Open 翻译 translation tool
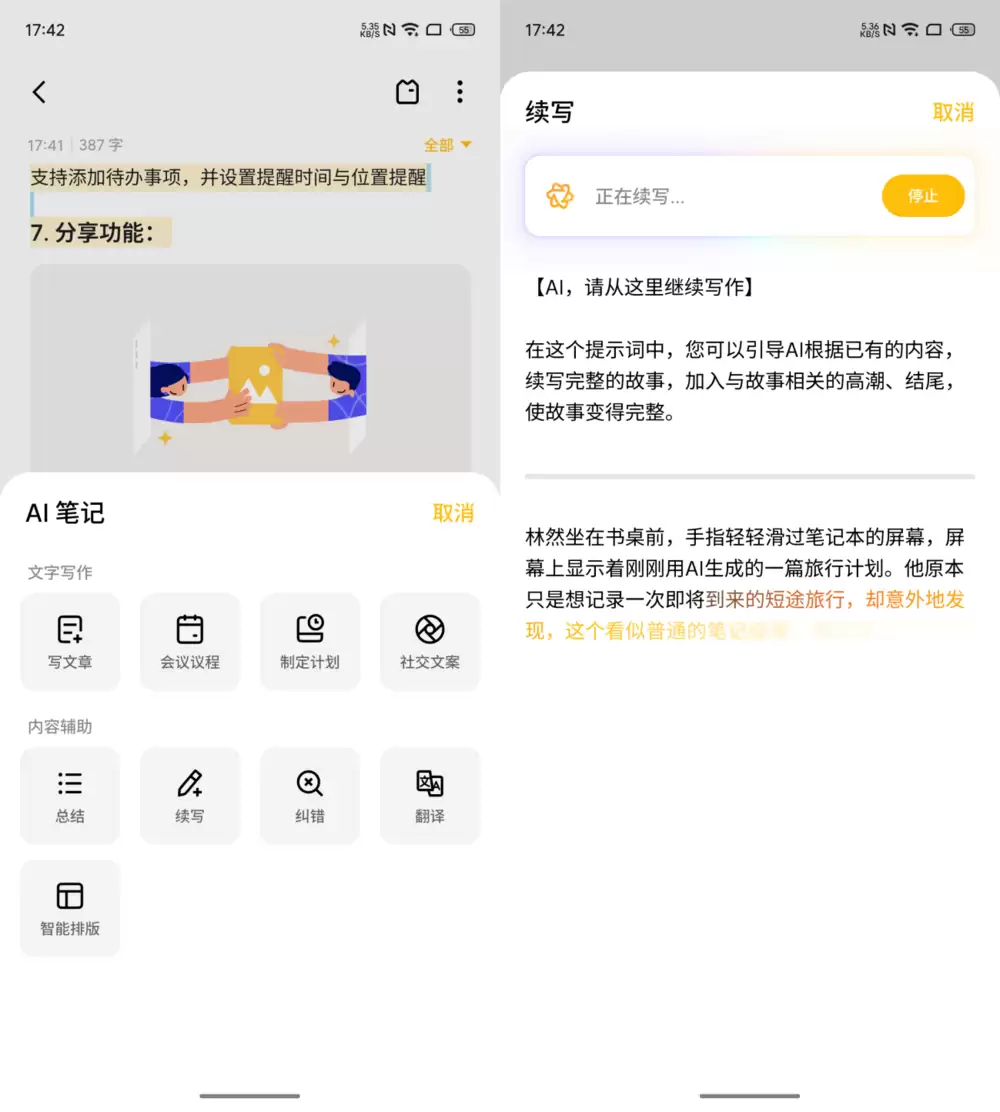The height and width of the screenshot is (1112, 1000). tap(430, 795)
